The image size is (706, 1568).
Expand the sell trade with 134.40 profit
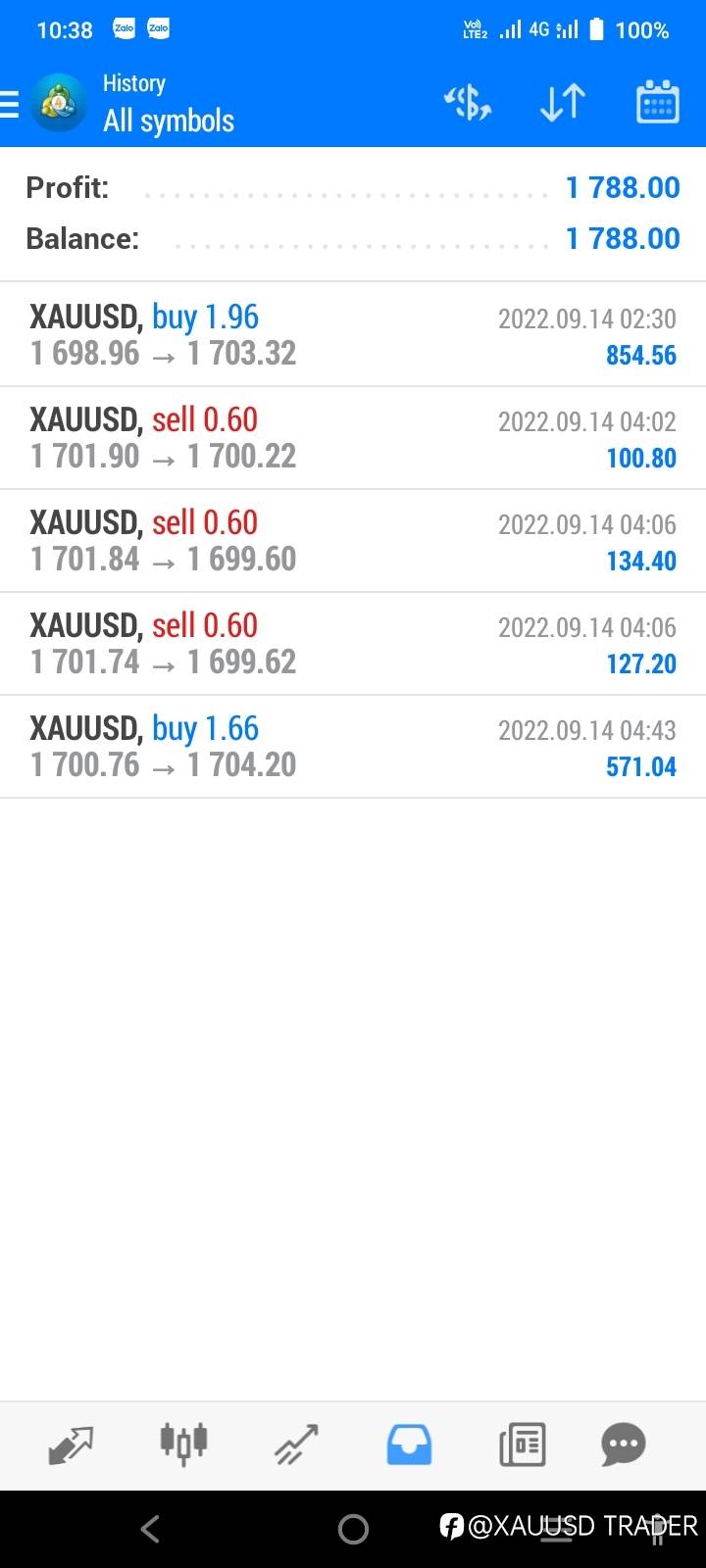coord(353,541)
